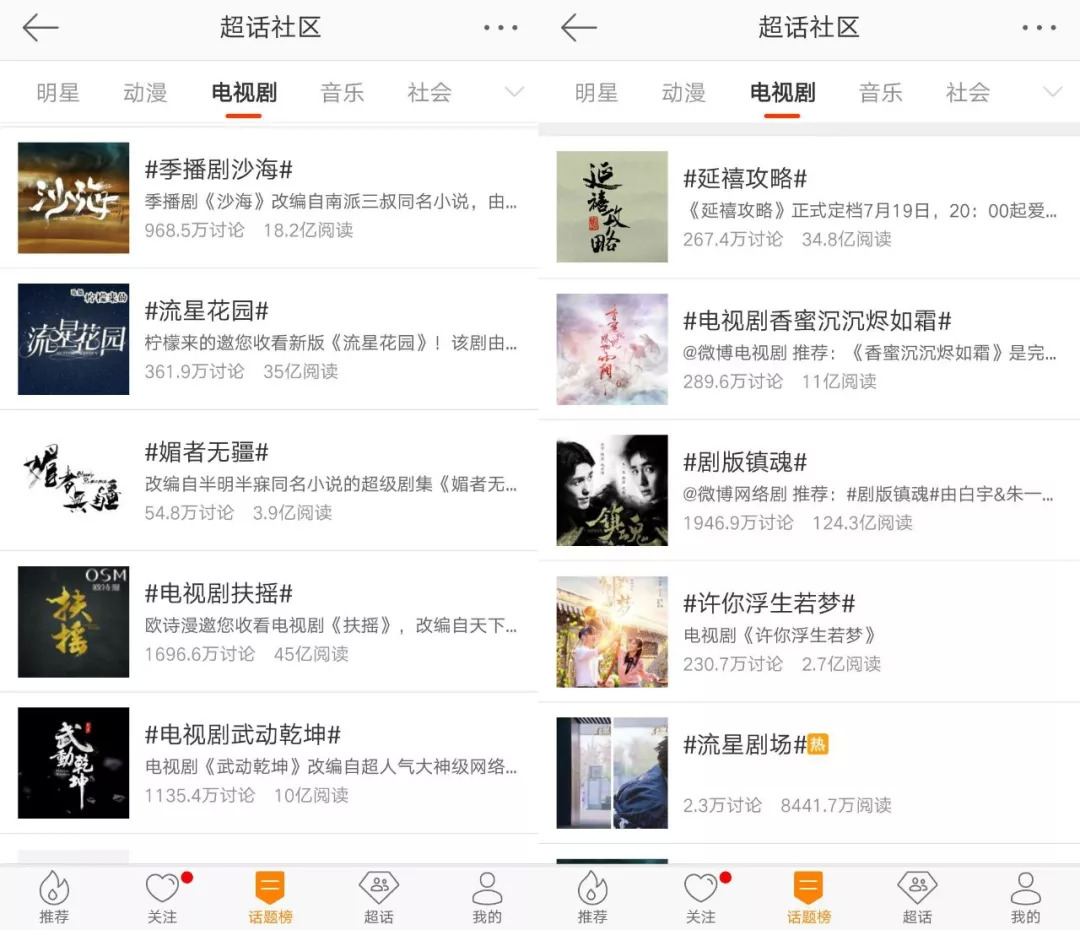Open the #延禧攻略# topic

[x=745, y=179]
